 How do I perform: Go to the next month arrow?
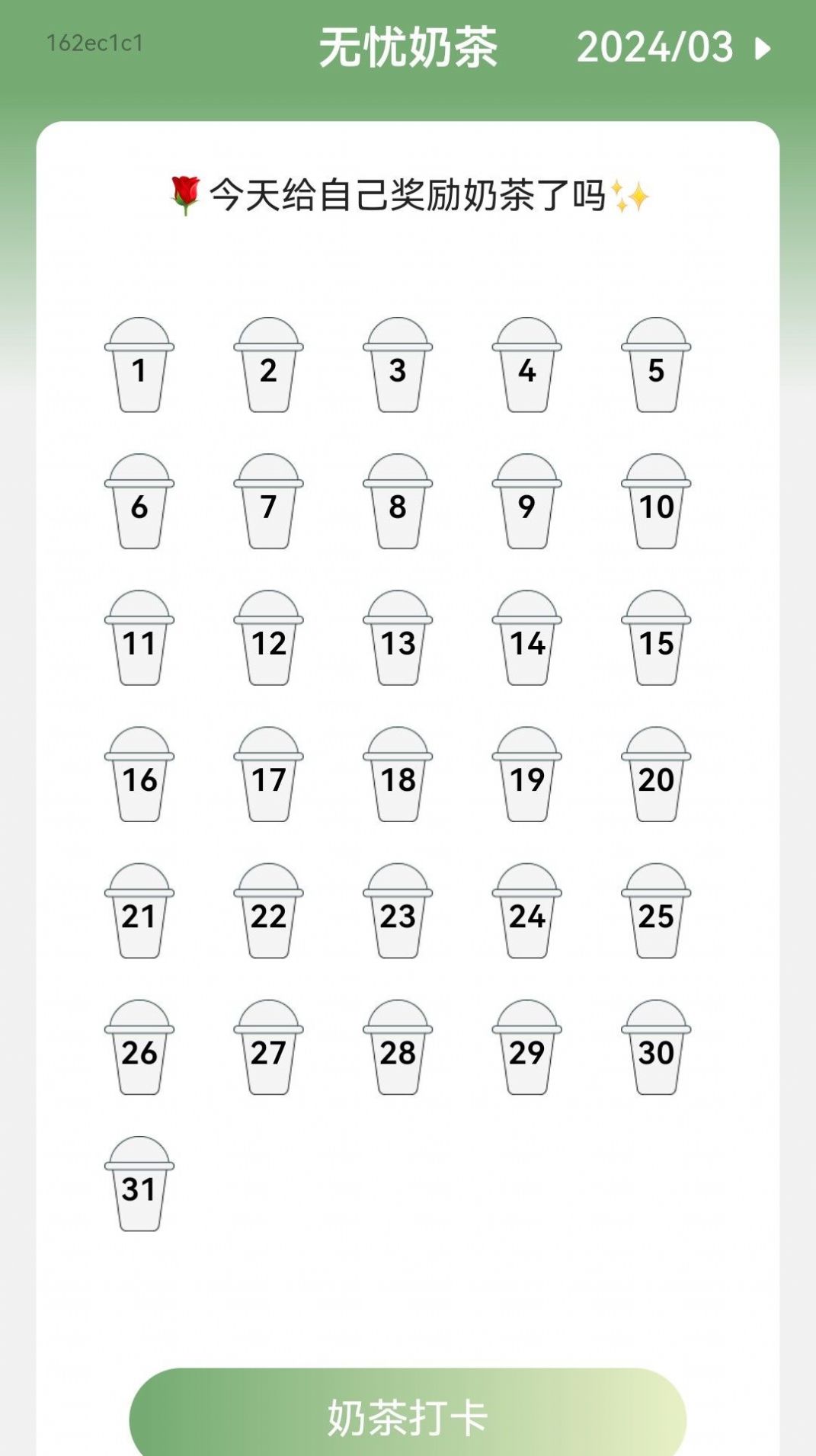click(763, 49)
